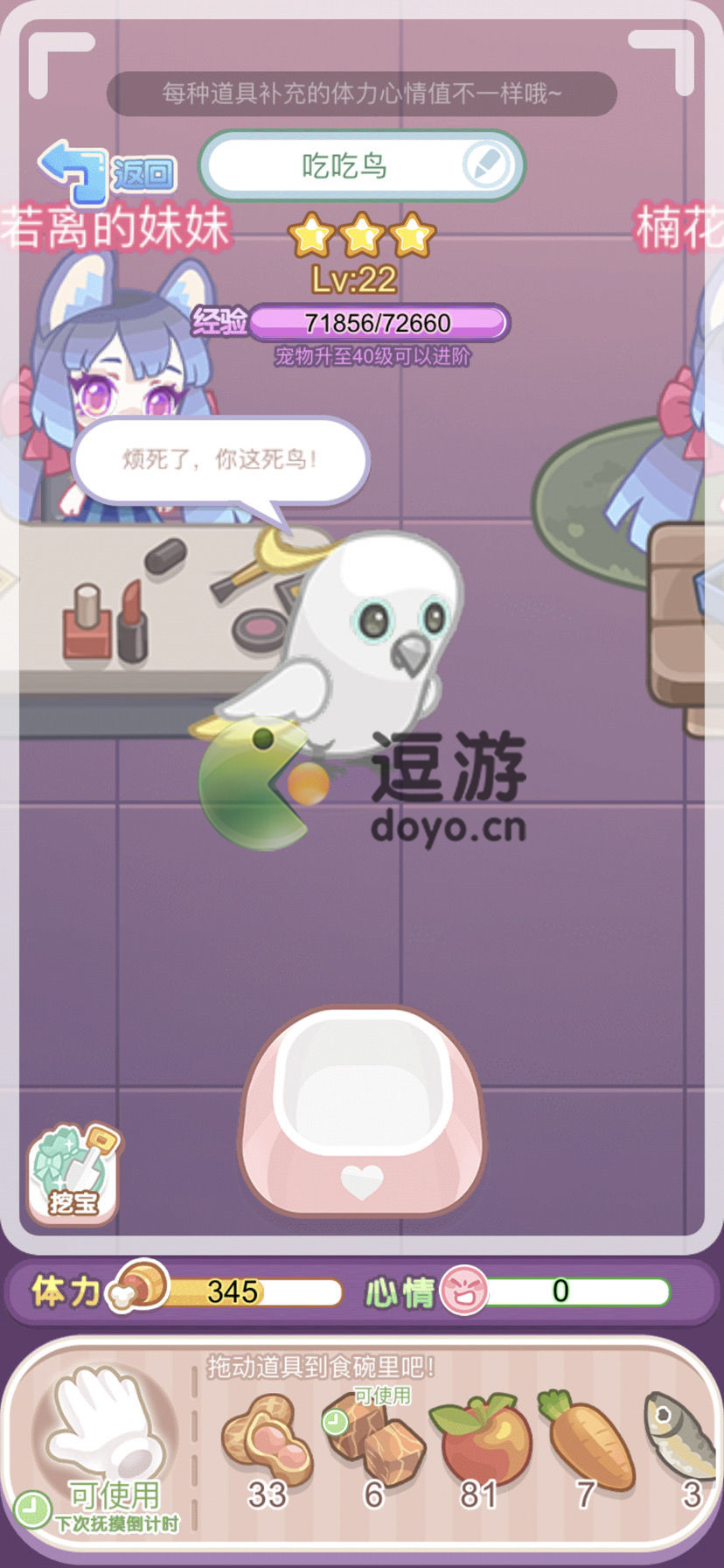
Task: Tap the white glove petting button
Action: [105, 1426]
